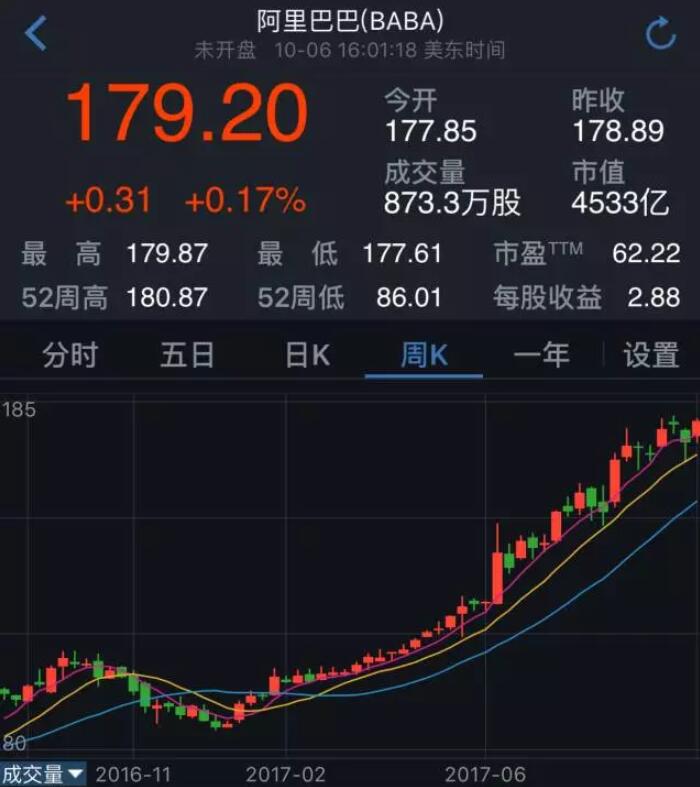700x787 pixels.
Task: Switch to the 分时 chart tab
Action: coord(69,355)
